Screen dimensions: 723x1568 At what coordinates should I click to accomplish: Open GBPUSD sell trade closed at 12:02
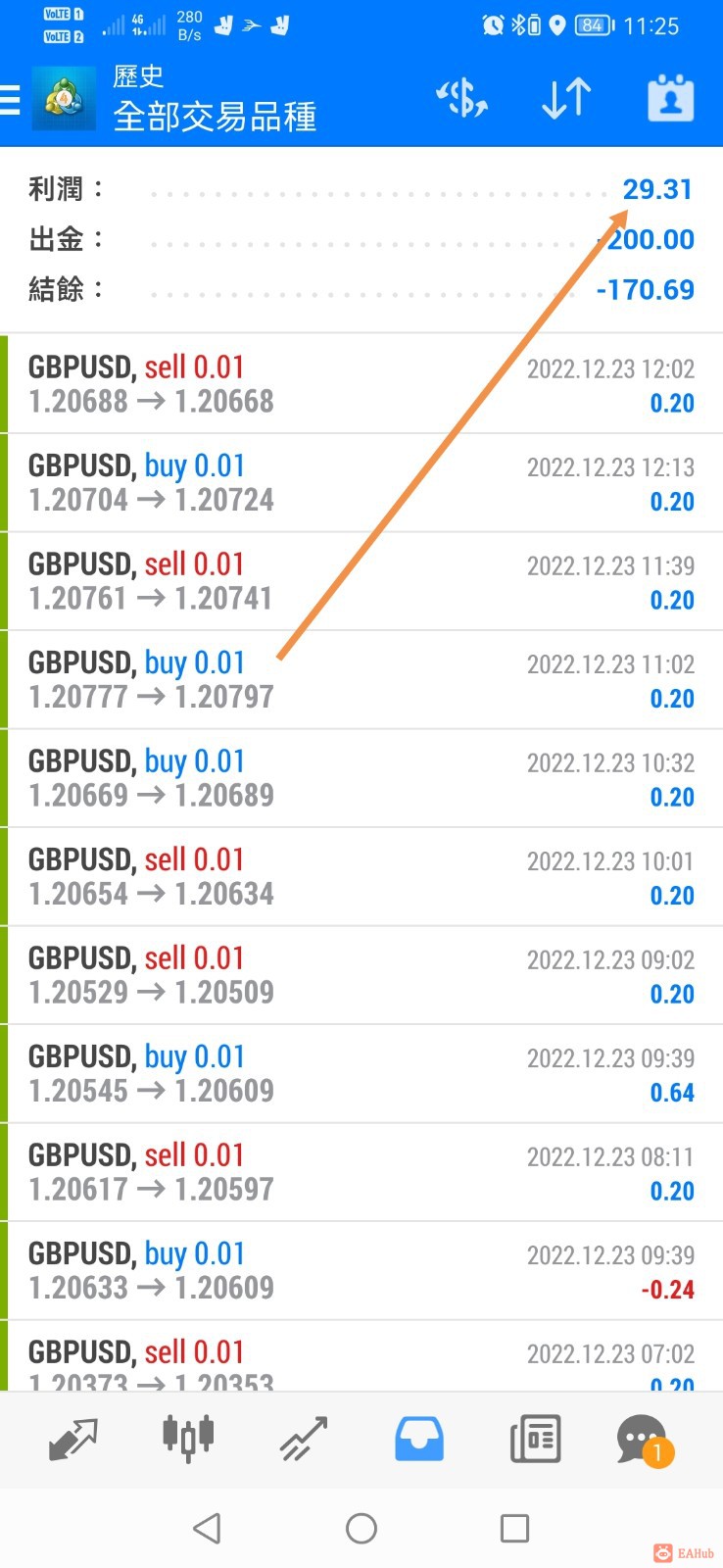click(x=361, y=384)
